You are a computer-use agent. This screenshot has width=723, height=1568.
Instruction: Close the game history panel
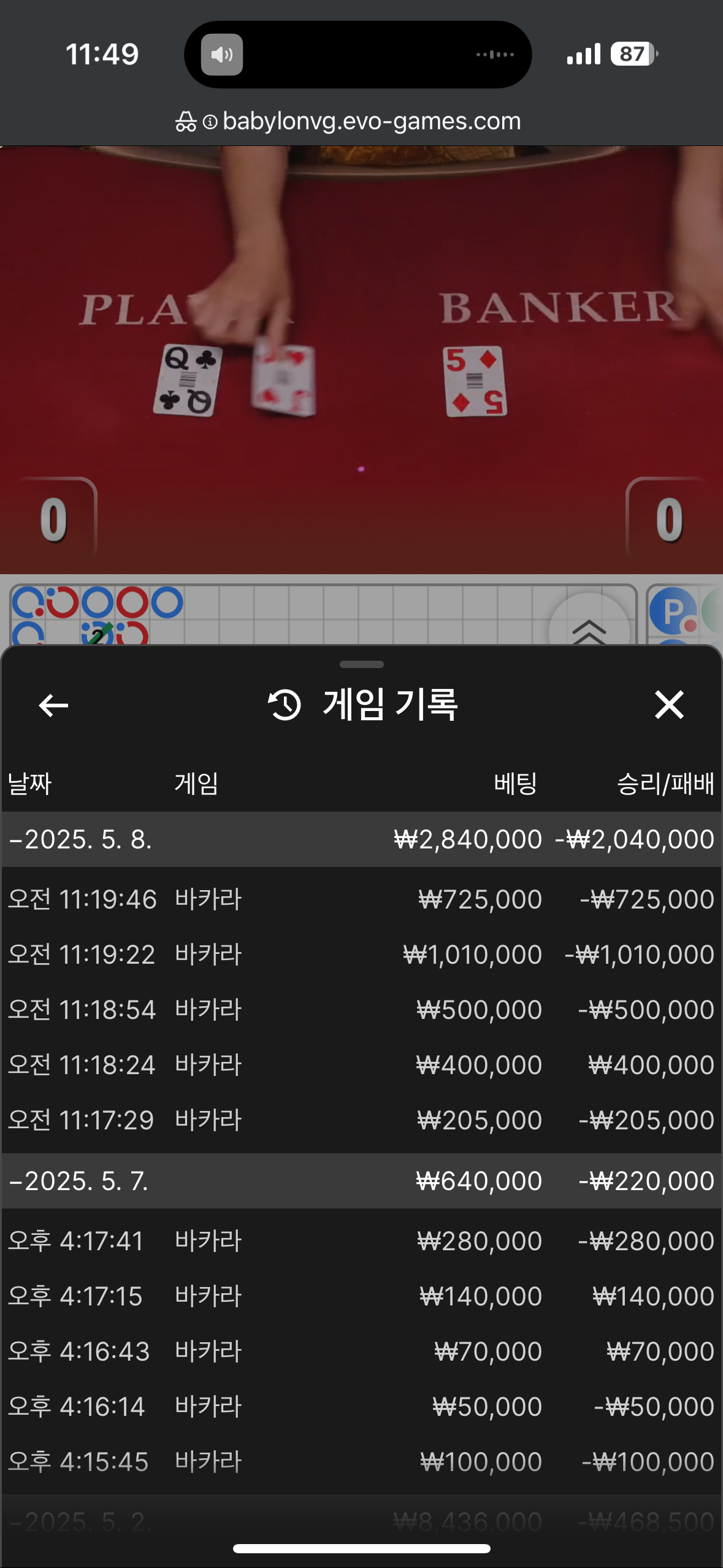(668, 705)
